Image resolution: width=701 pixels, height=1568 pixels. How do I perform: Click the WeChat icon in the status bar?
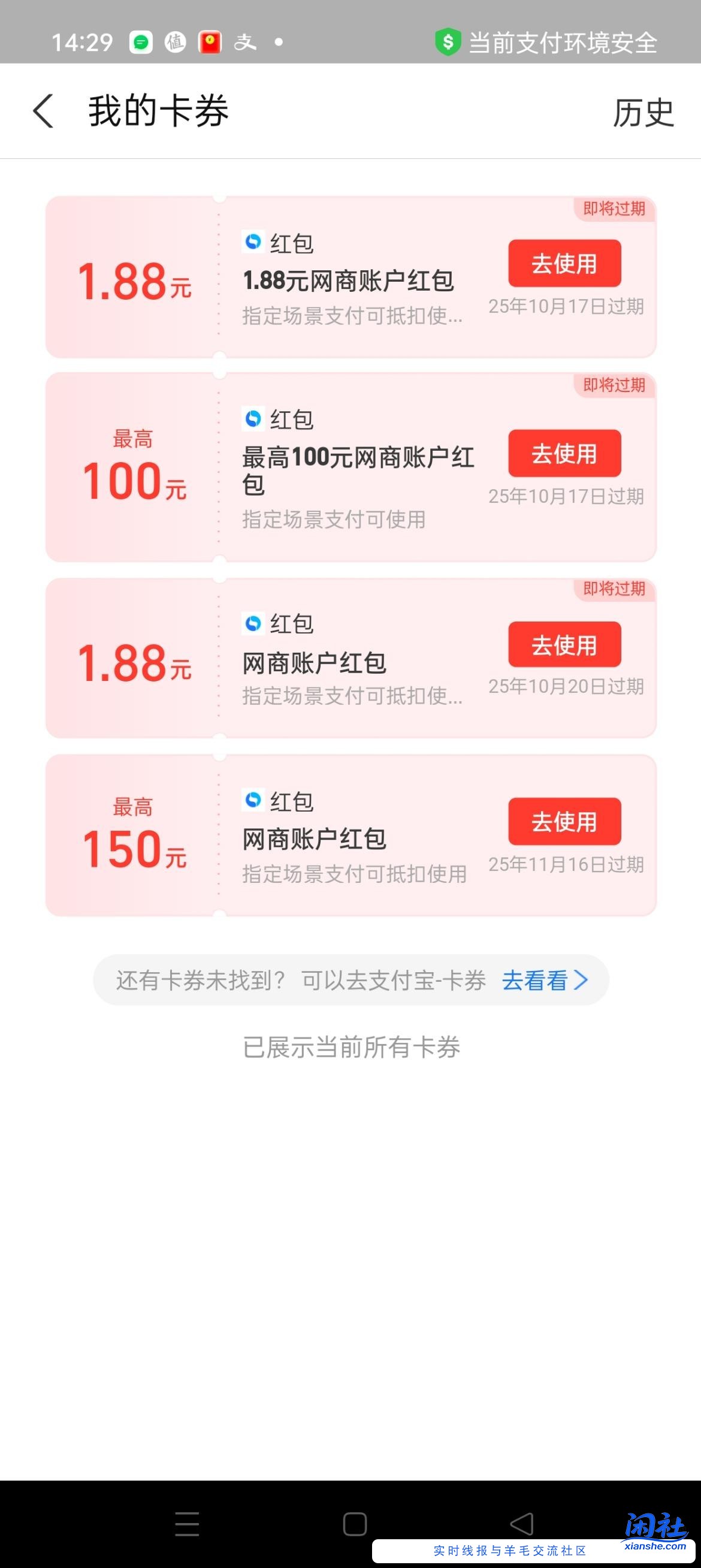tap(142, 43)
